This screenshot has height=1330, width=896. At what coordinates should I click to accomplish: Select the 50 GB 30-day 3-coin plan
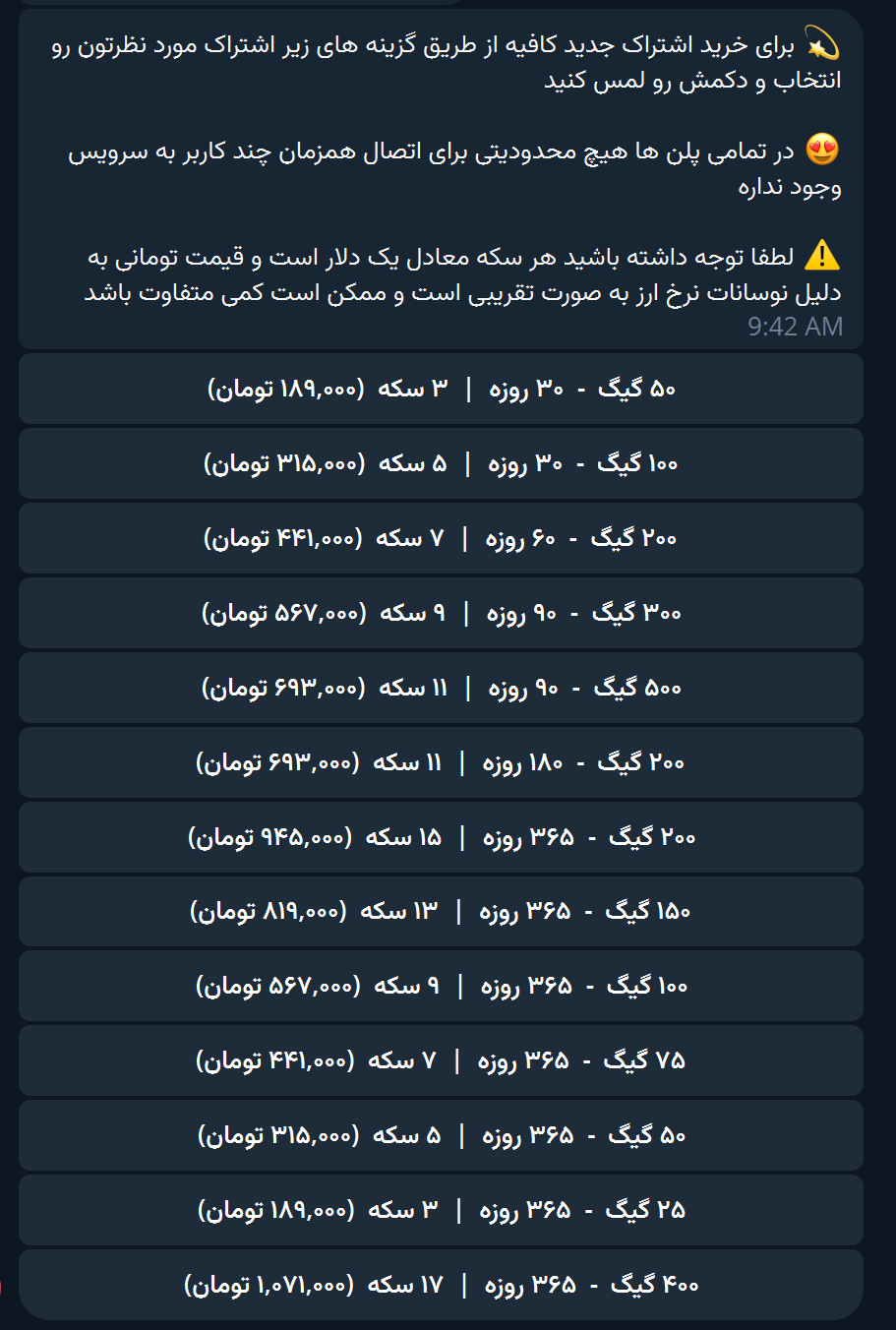[x=441, y=389]
